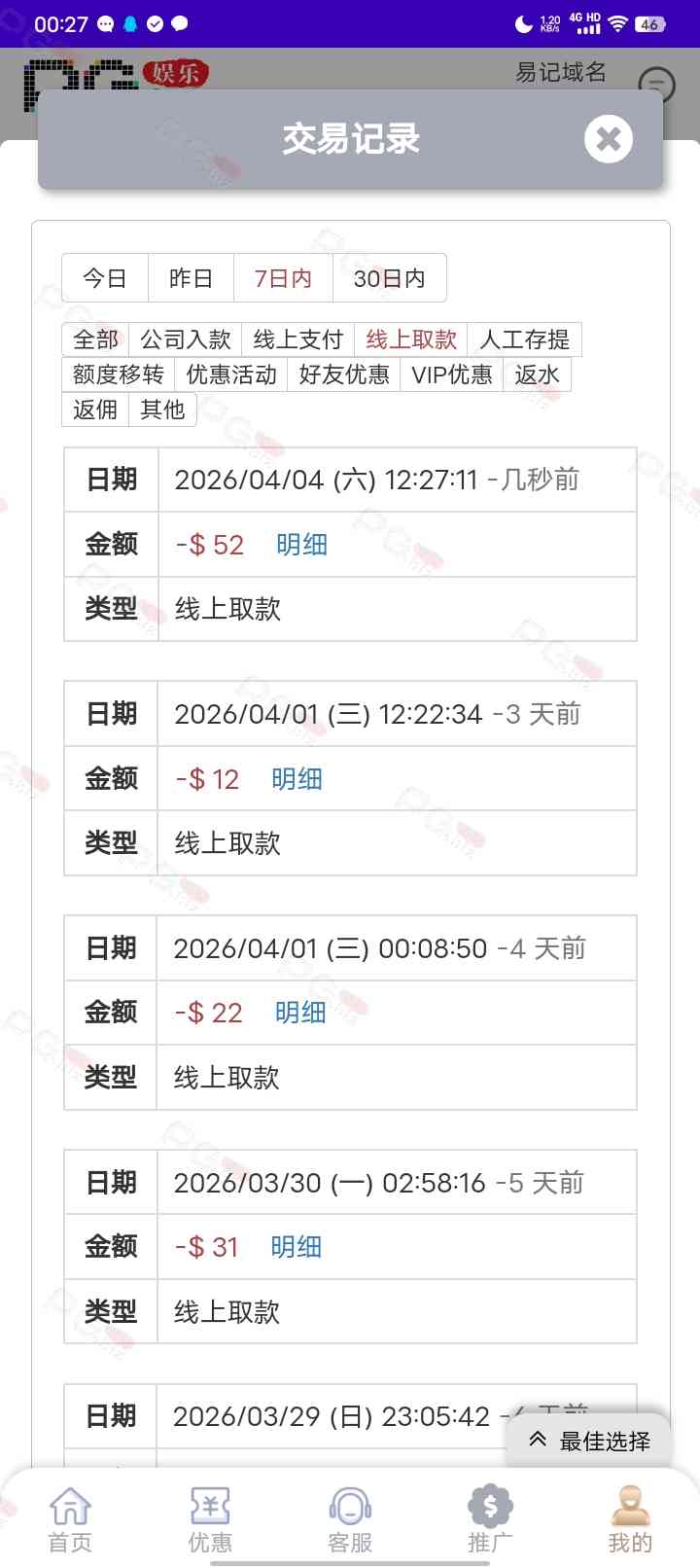Close the 交易记录 dialog
Image resolution: width=700 pixels, height=1568 pixels.
(x=609, y=139)
